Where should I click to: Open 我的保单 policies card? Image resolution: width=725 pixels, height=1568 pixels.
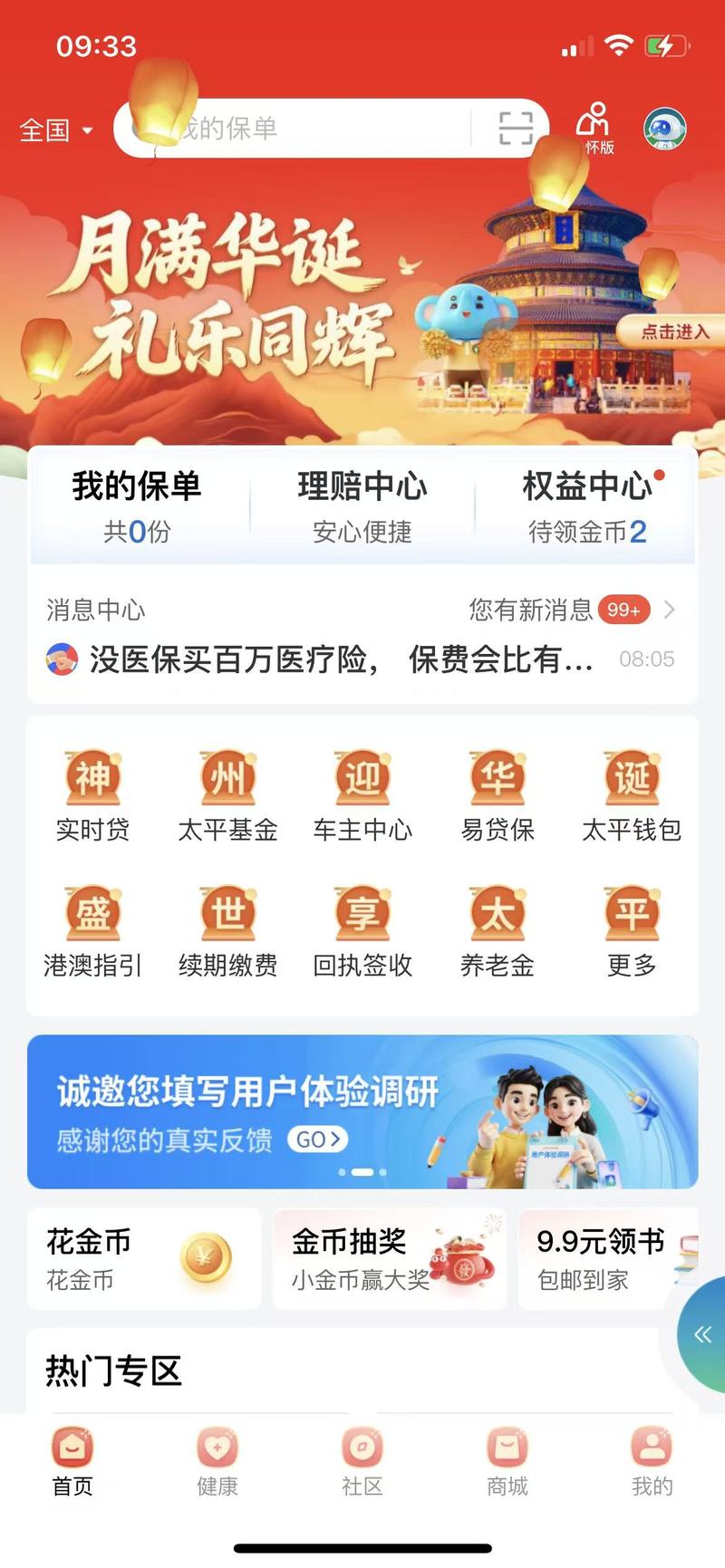tap(137, 505)
